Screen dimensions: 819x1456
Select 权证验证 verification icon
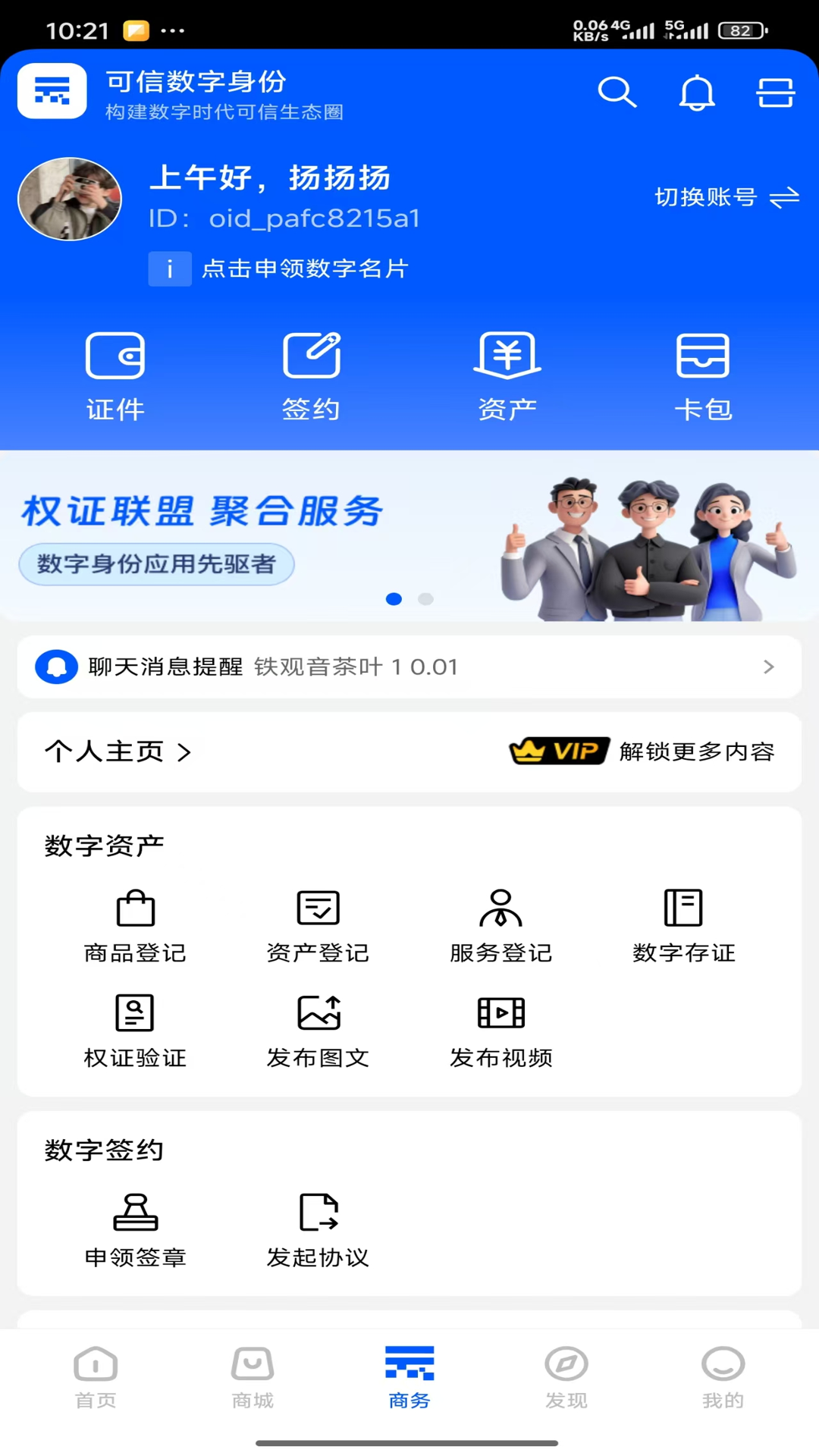point(135,1029)
